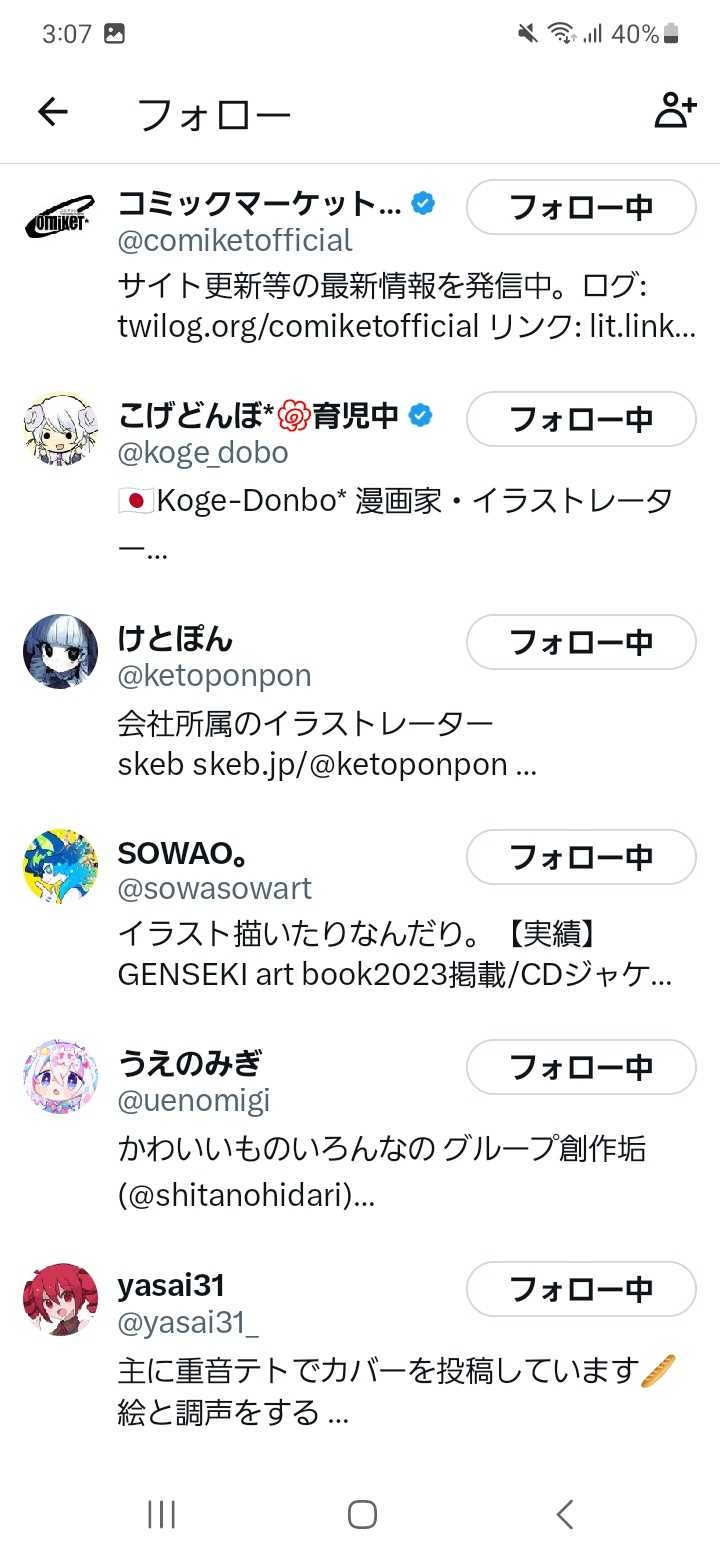720x1560 pixels.
Task: Tap フォロー中 button next to こげどんぼ*
Action: coord(581,419)
